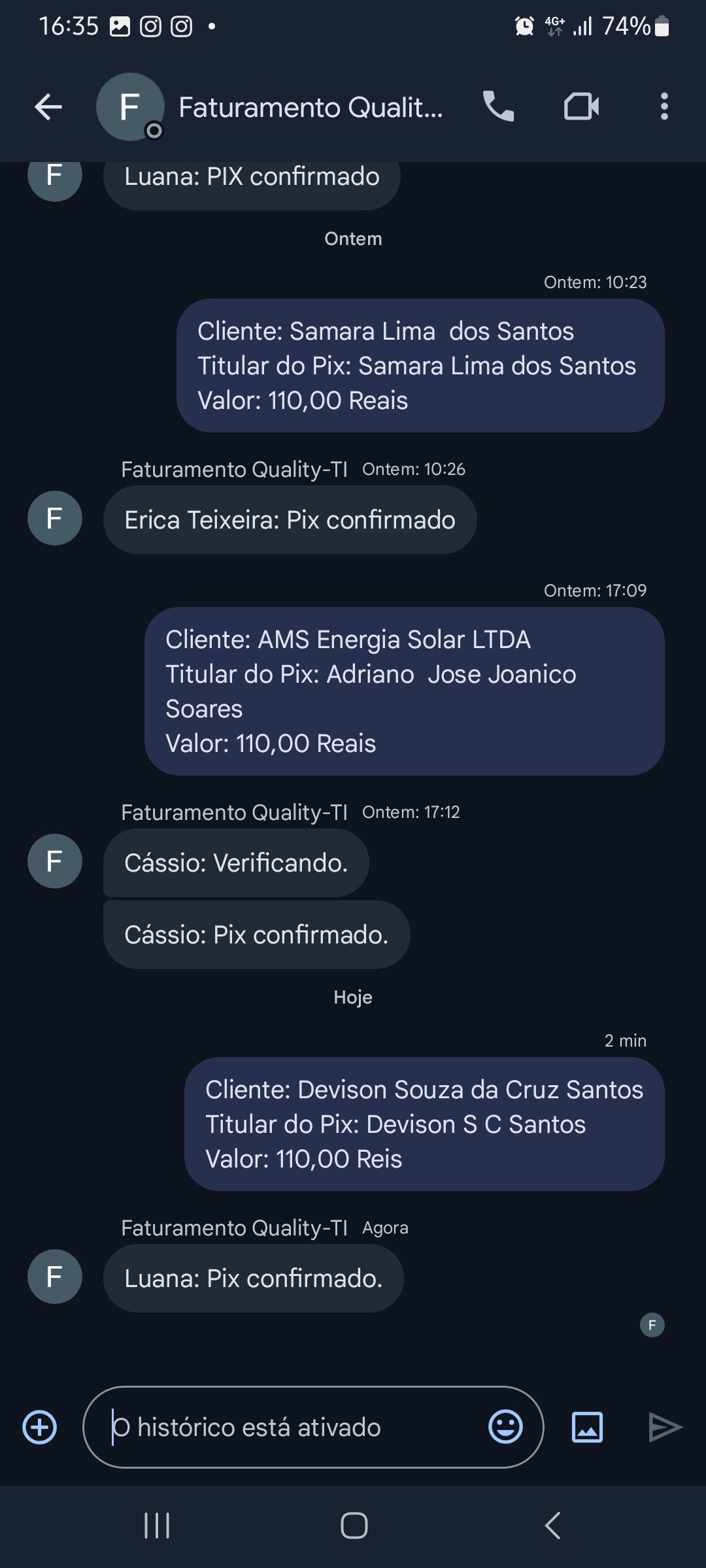
Task: Start a video call in this chat
Action: [581, 106]
